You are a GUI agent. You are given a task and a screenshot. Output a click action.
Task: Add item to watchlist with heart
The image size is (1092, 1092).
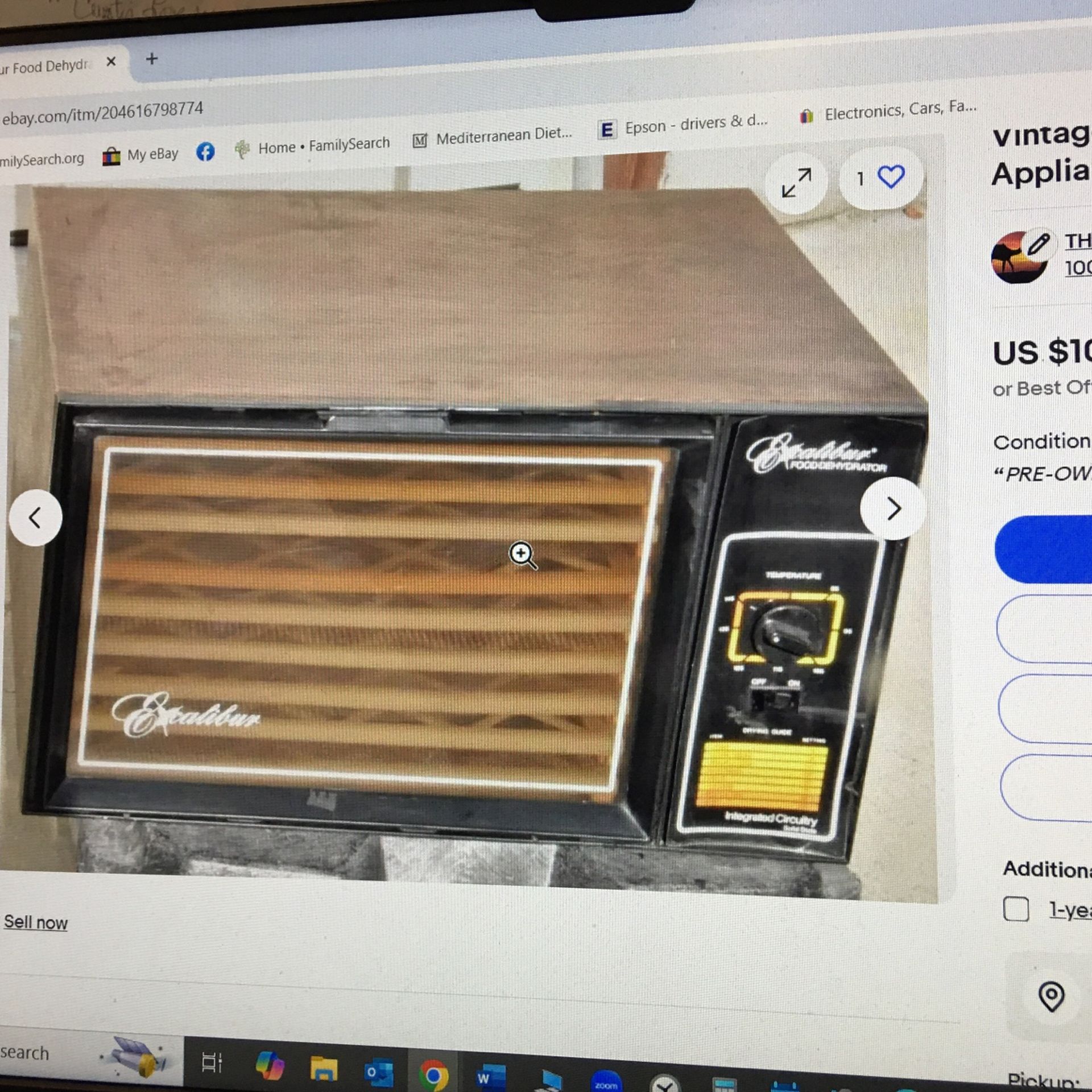click(x=890, y=177)
